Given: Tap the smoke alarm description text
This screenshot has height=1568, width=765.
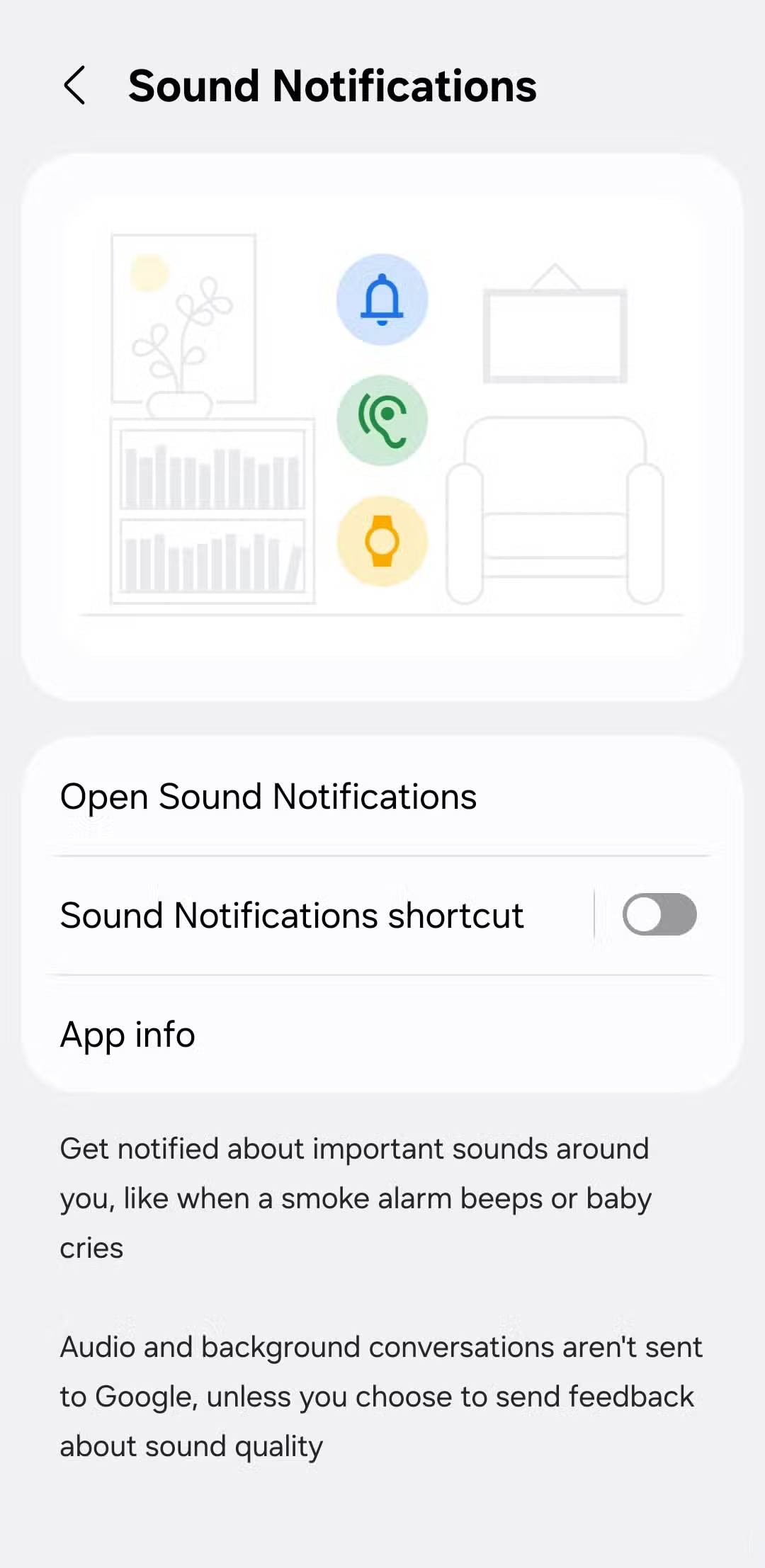Looking at the screenshot, I should coord(354,1197).
